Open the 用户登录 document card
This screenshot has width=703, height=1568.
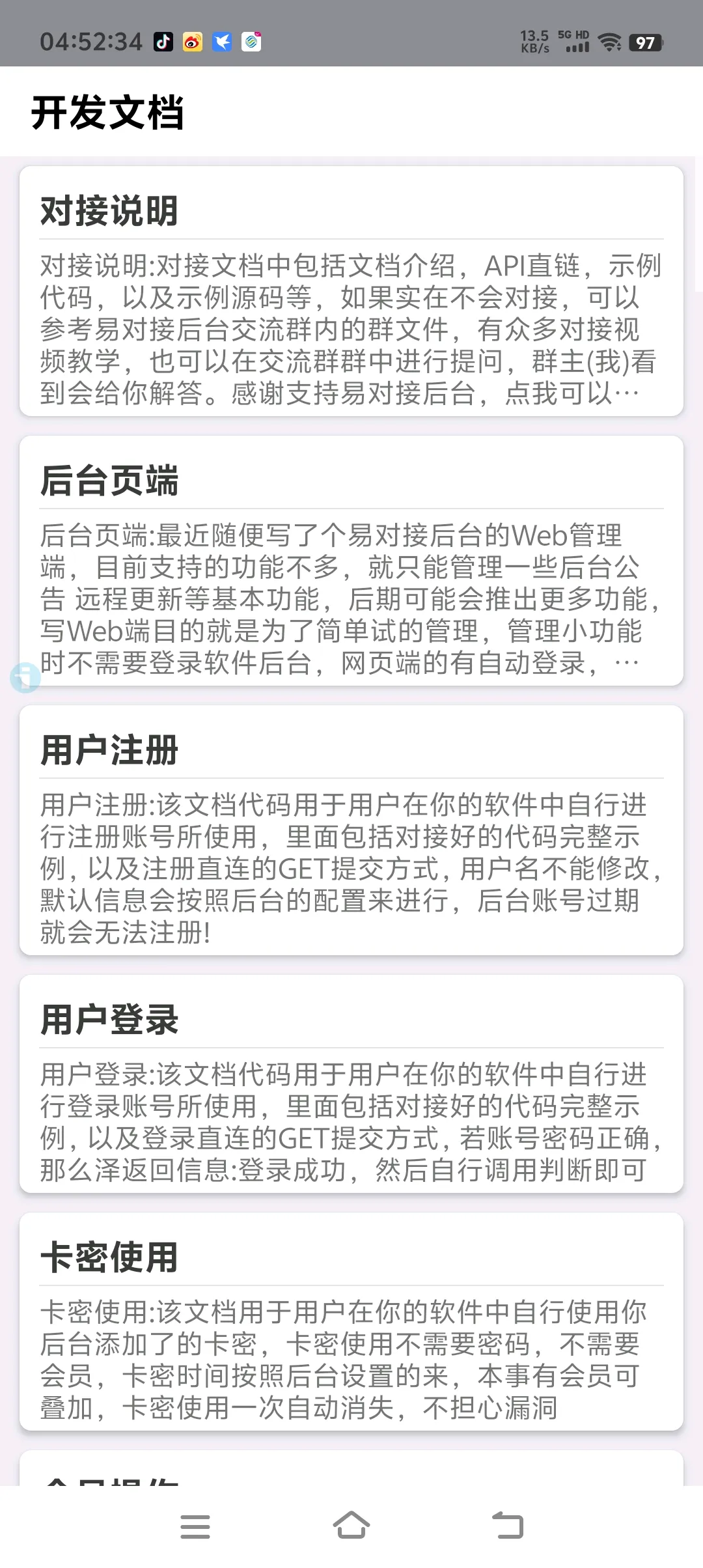point(351,1084)
